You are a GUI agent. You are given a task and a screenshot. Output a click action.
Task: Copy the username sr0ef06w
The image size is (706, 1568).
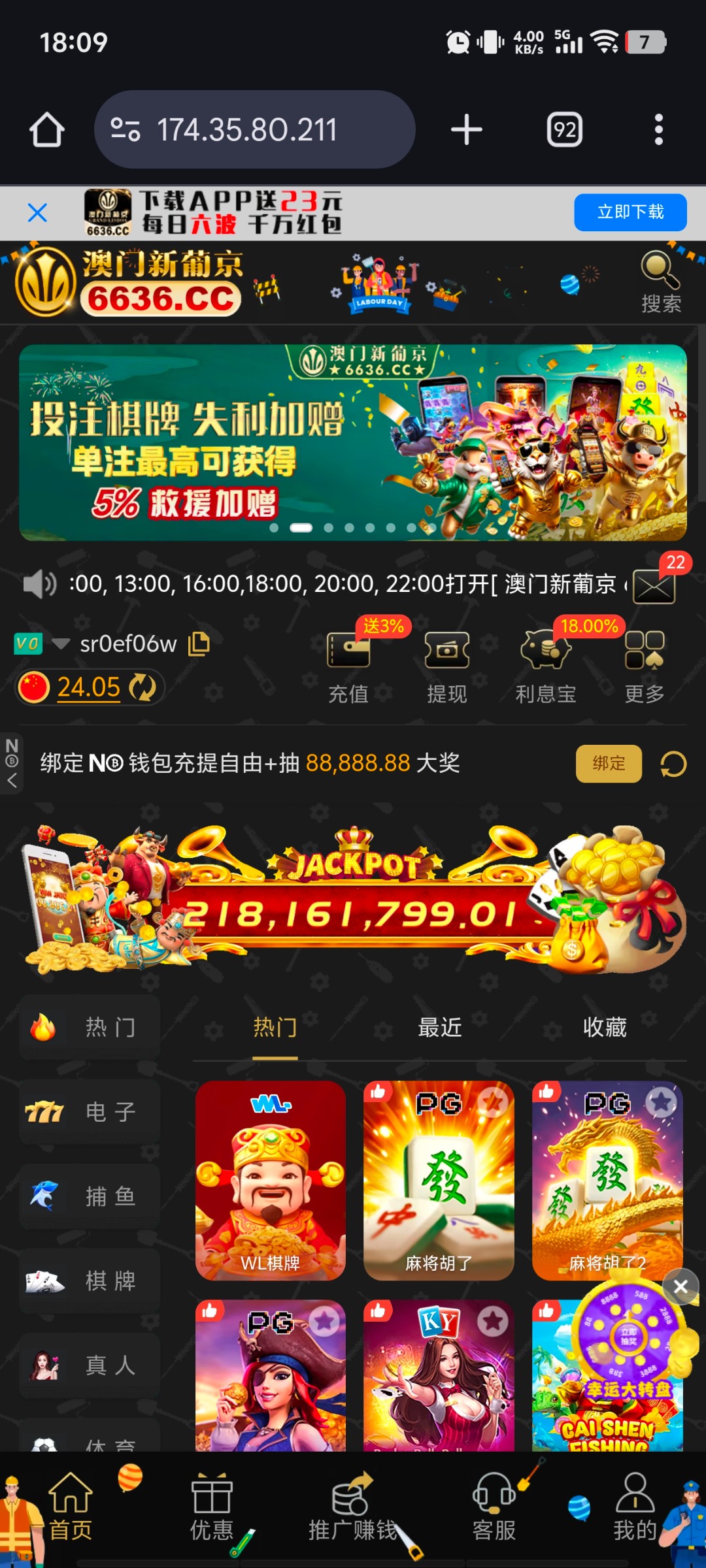pyautogui.click(x=199, y=644)
